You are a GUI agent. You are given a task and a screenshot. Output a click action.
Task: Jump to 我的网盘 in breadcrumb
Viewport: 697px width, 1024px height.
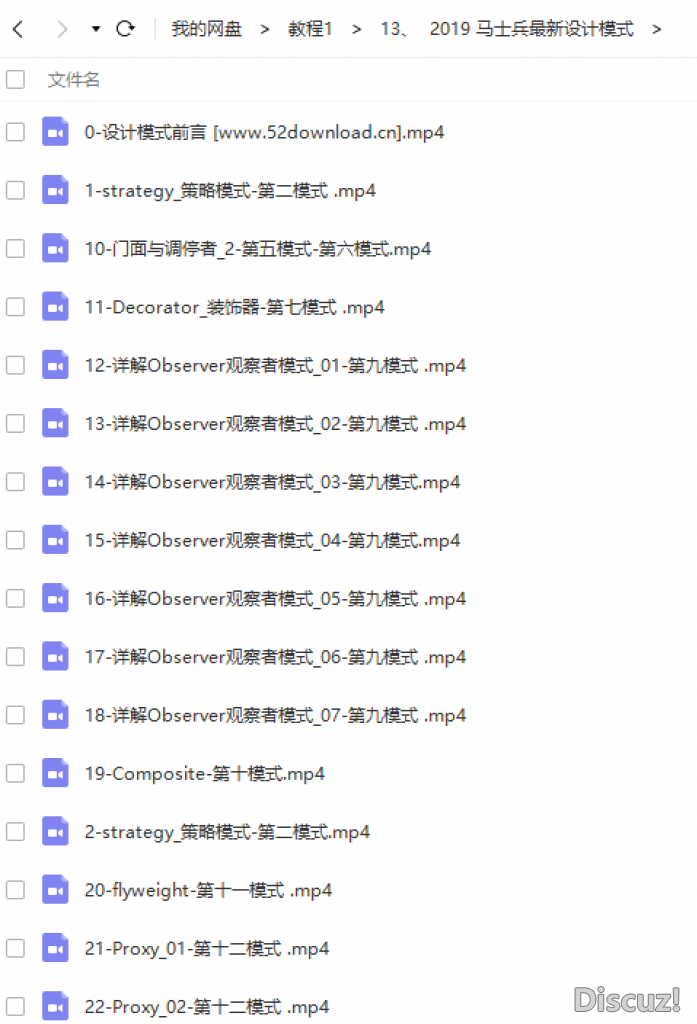pyautogui.click(x=206, y=29)
